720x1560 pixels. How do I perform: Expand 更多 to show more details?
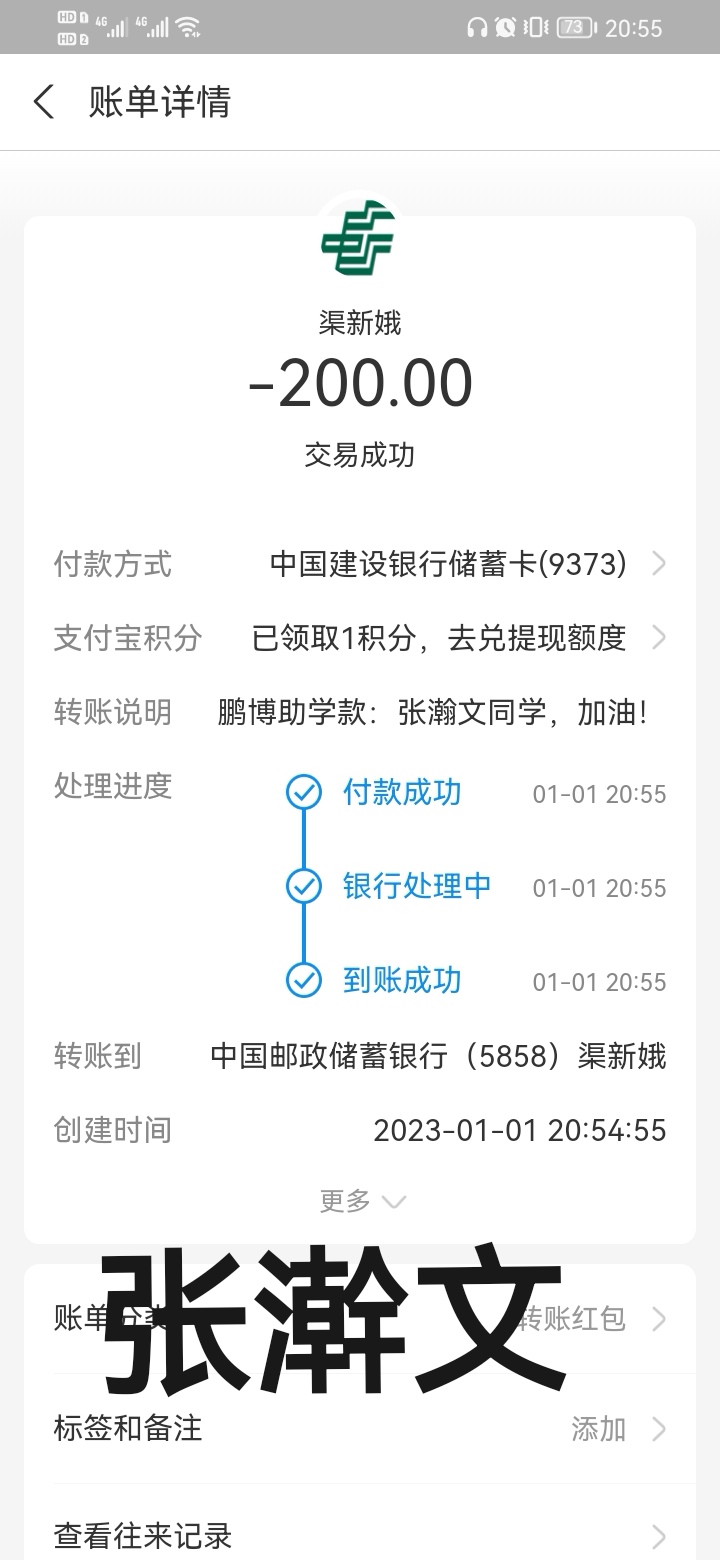[362, 1200]
